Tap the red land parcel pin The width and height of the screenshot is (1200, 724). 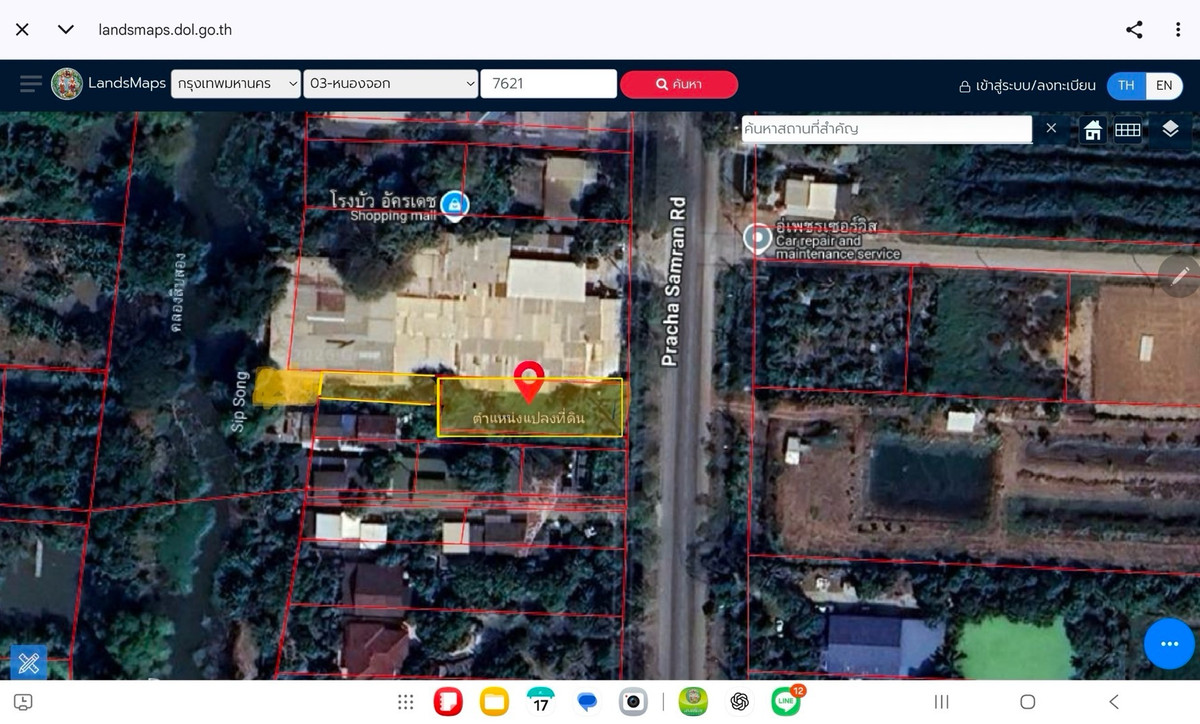tap(529, 382)
